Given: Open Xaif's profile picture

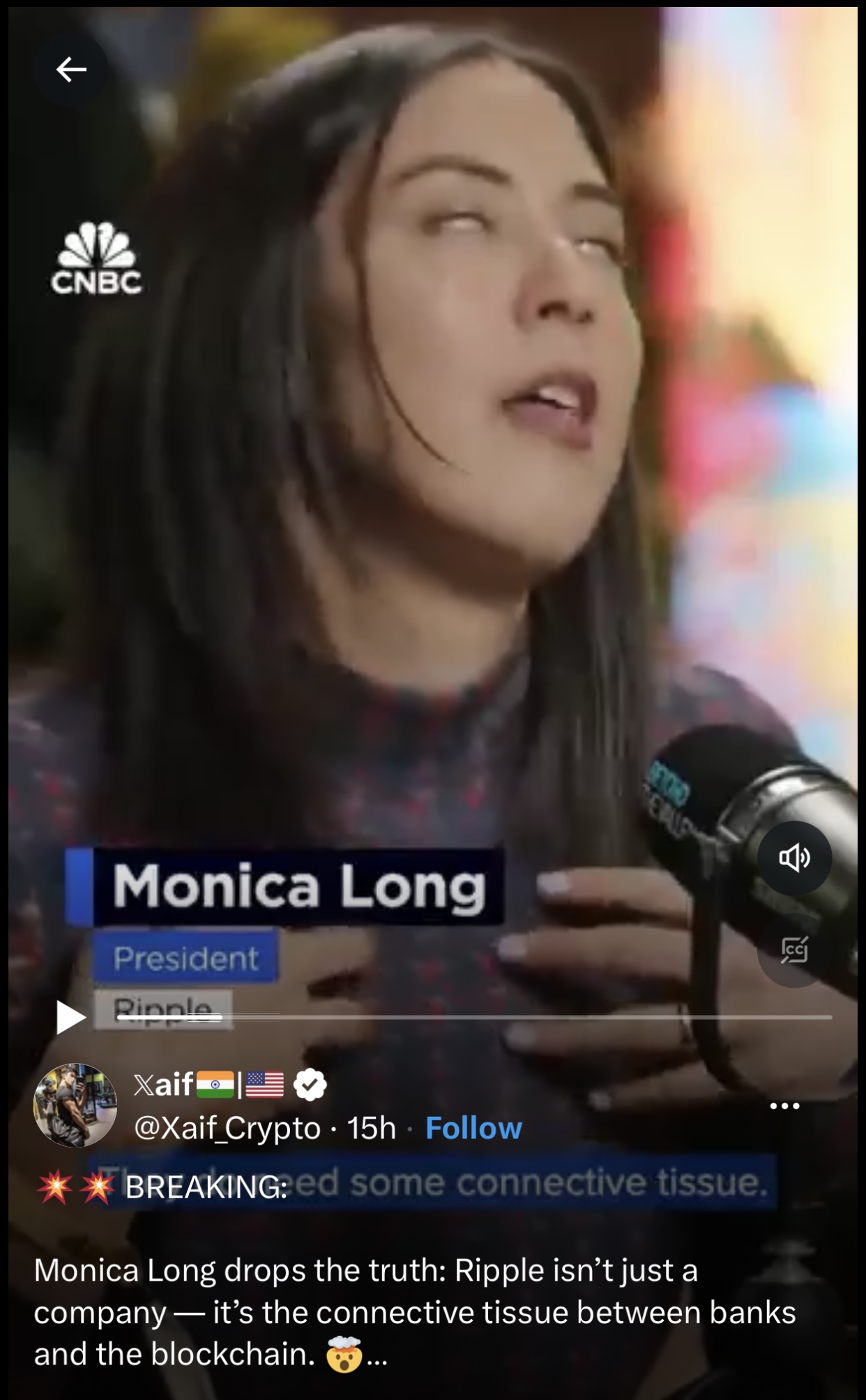Looking at the screenshot, I should [x=75, y=1105].
